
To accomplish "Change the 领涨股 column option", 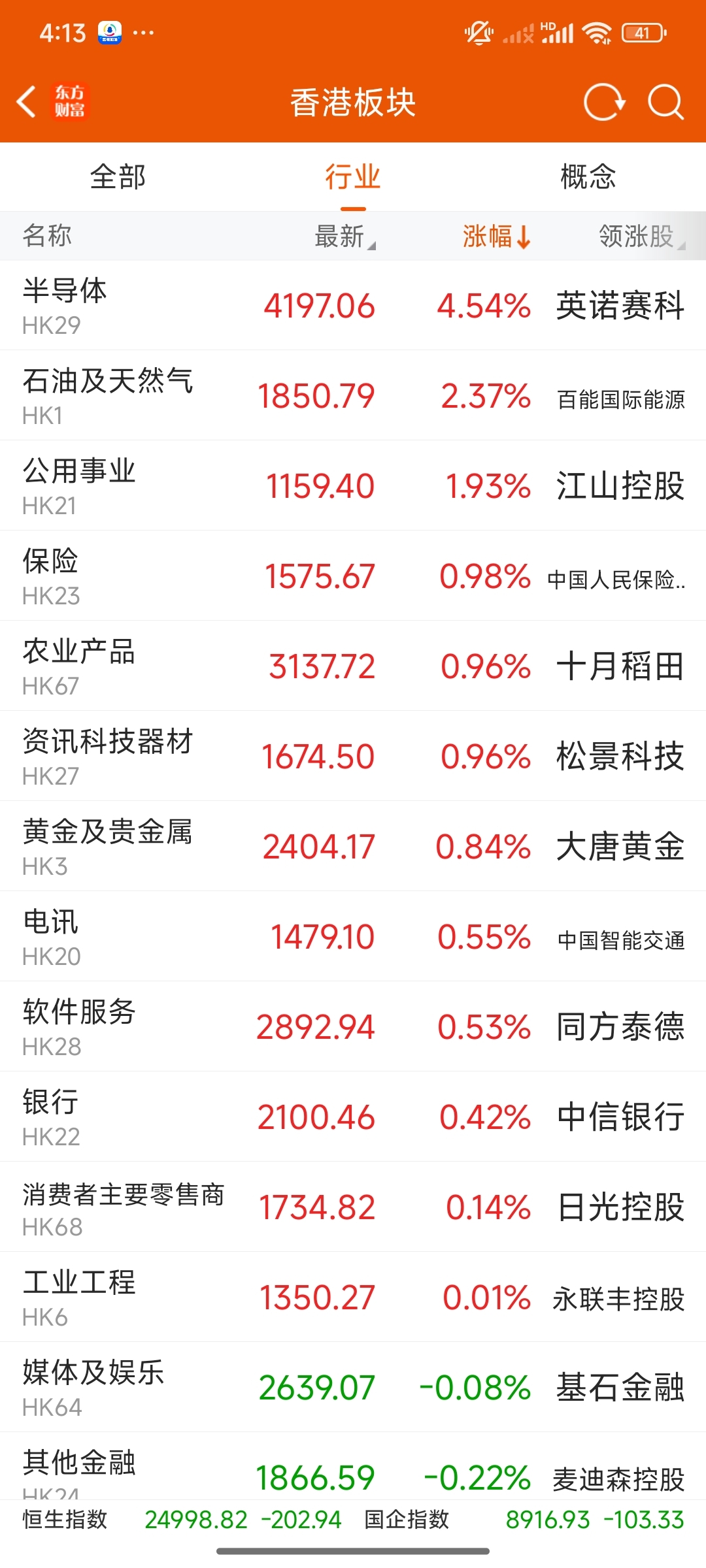I will [x=642, y=237].
